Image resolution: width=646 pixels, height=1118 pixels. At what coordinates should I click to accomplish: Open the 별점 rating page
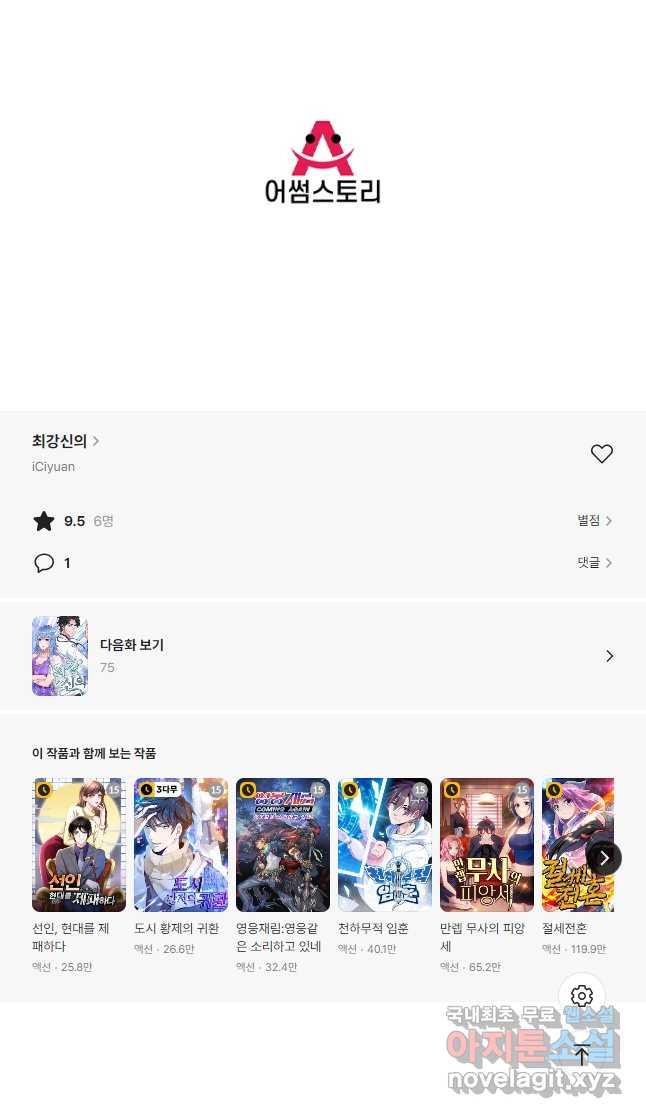point(594,521)
